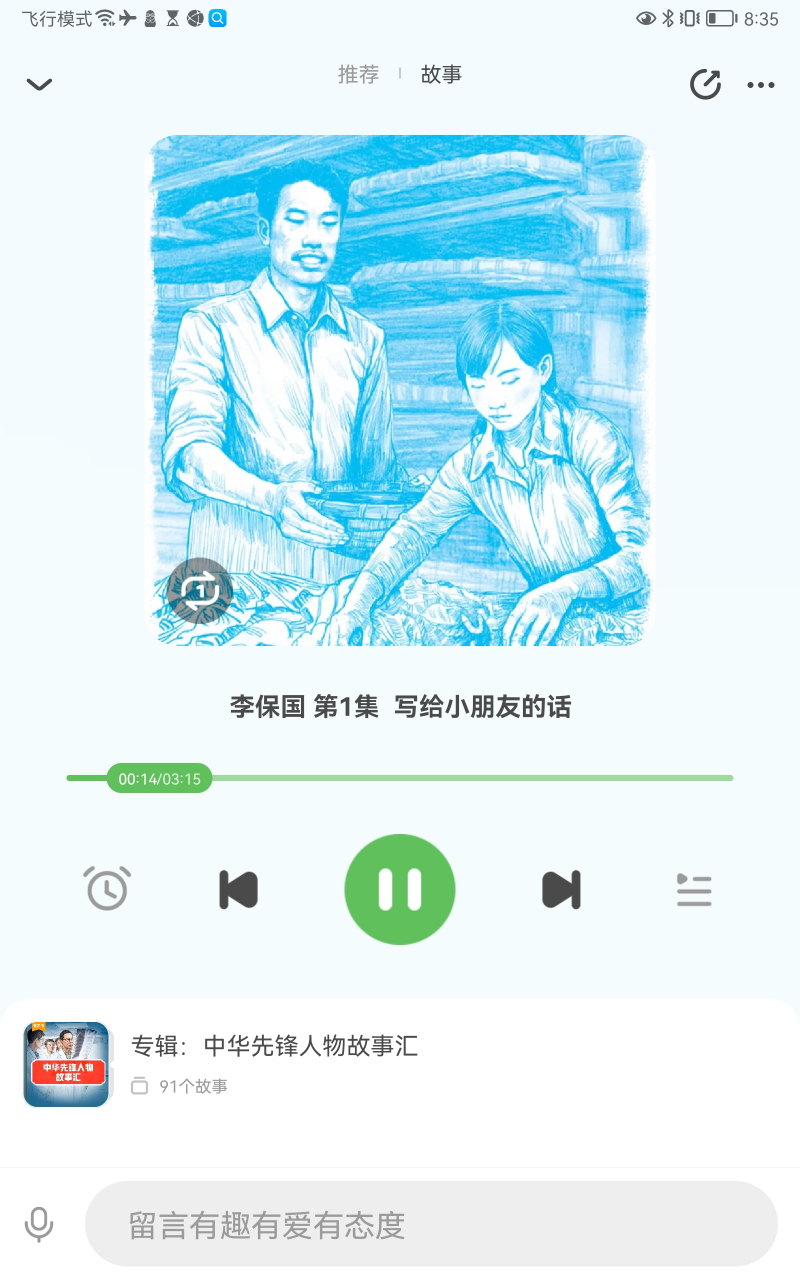Go back to previous track

point(238,889)
